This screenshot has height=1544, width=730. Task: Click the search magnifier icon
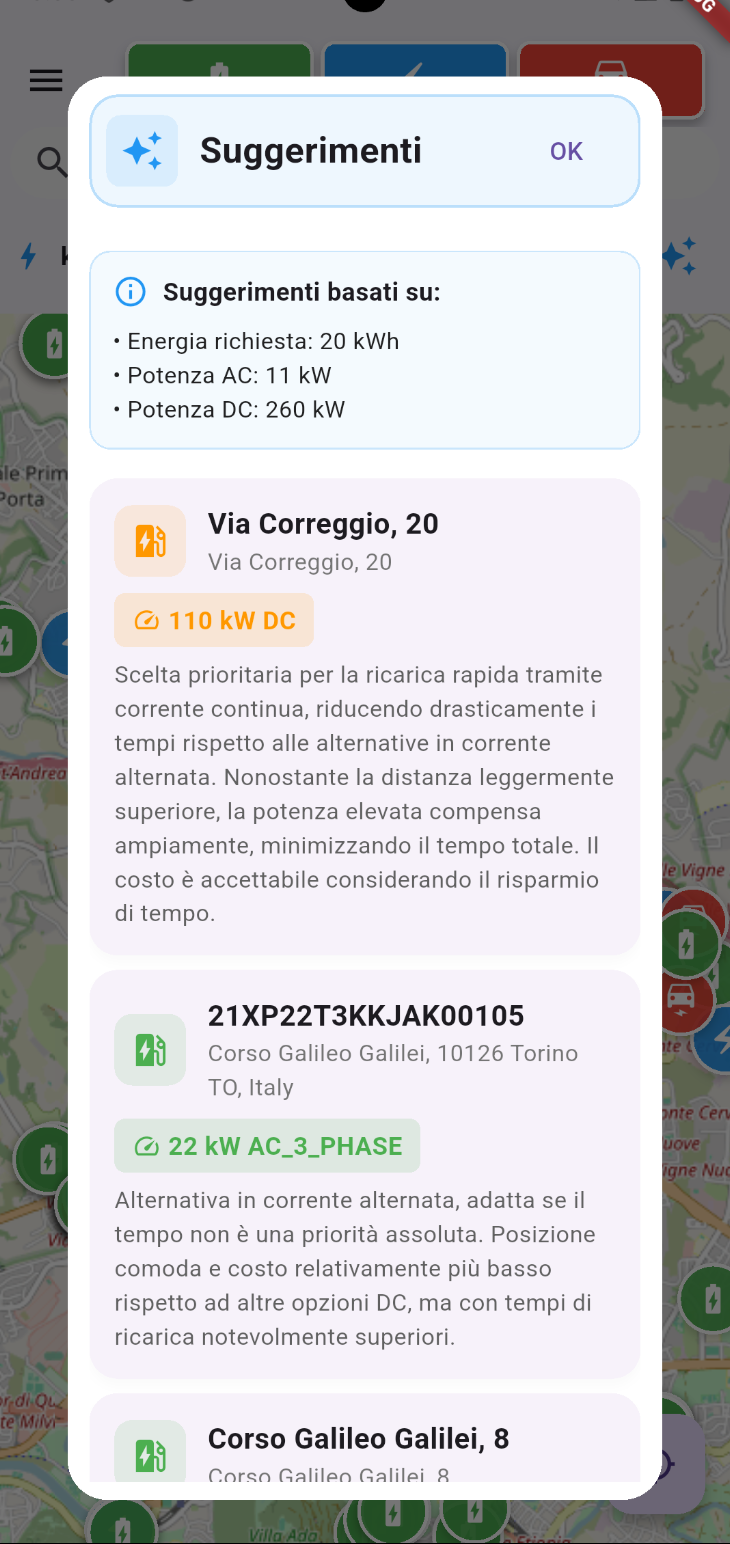pyautogui.click(x=50, y=162)
